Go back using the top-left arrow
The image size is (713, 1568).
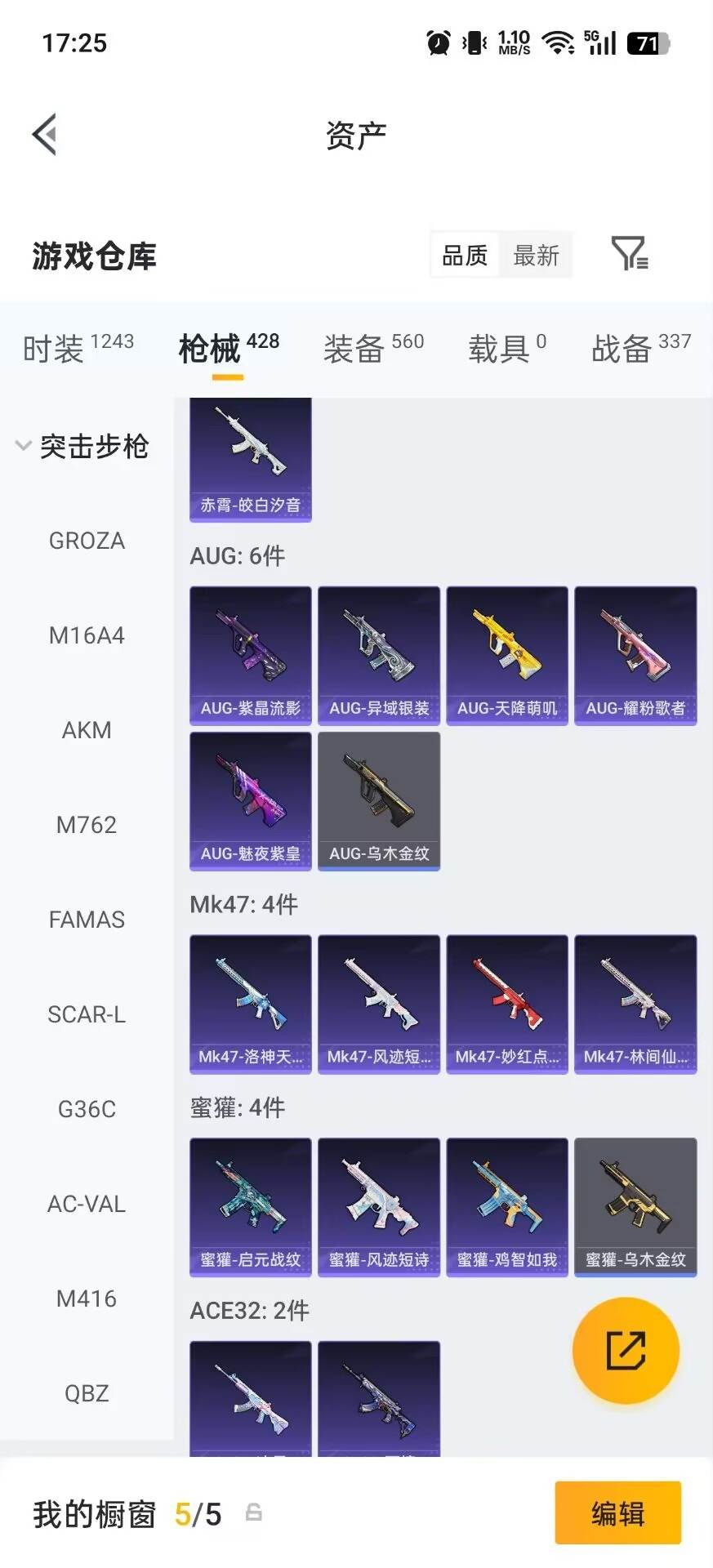pos(45,135)
